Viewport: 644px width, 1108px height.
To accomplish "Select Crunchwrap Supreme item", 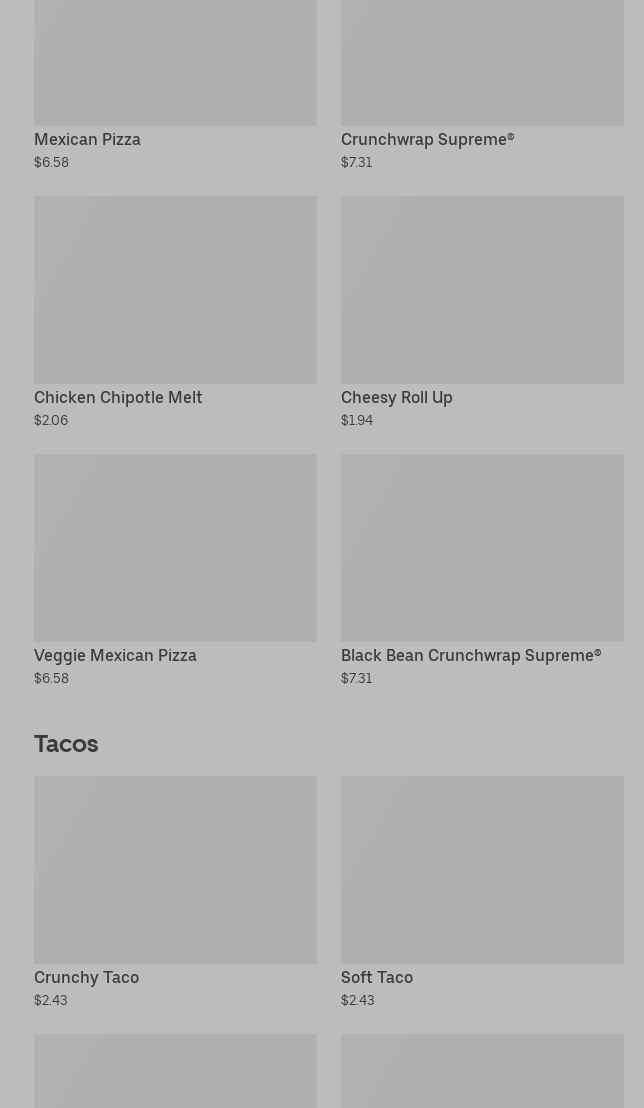I will (x=482, y=85).
